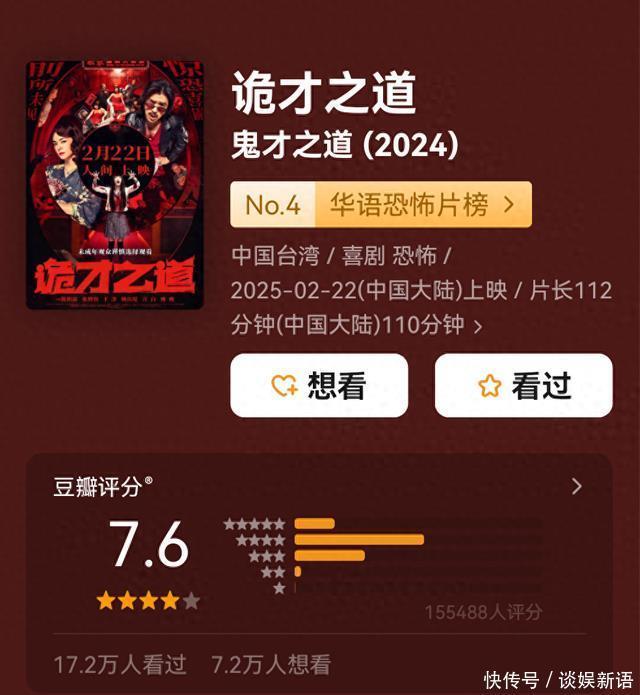Mark the movie as 看过
Viewport: 640px width, 695px height.
point(523,386)
